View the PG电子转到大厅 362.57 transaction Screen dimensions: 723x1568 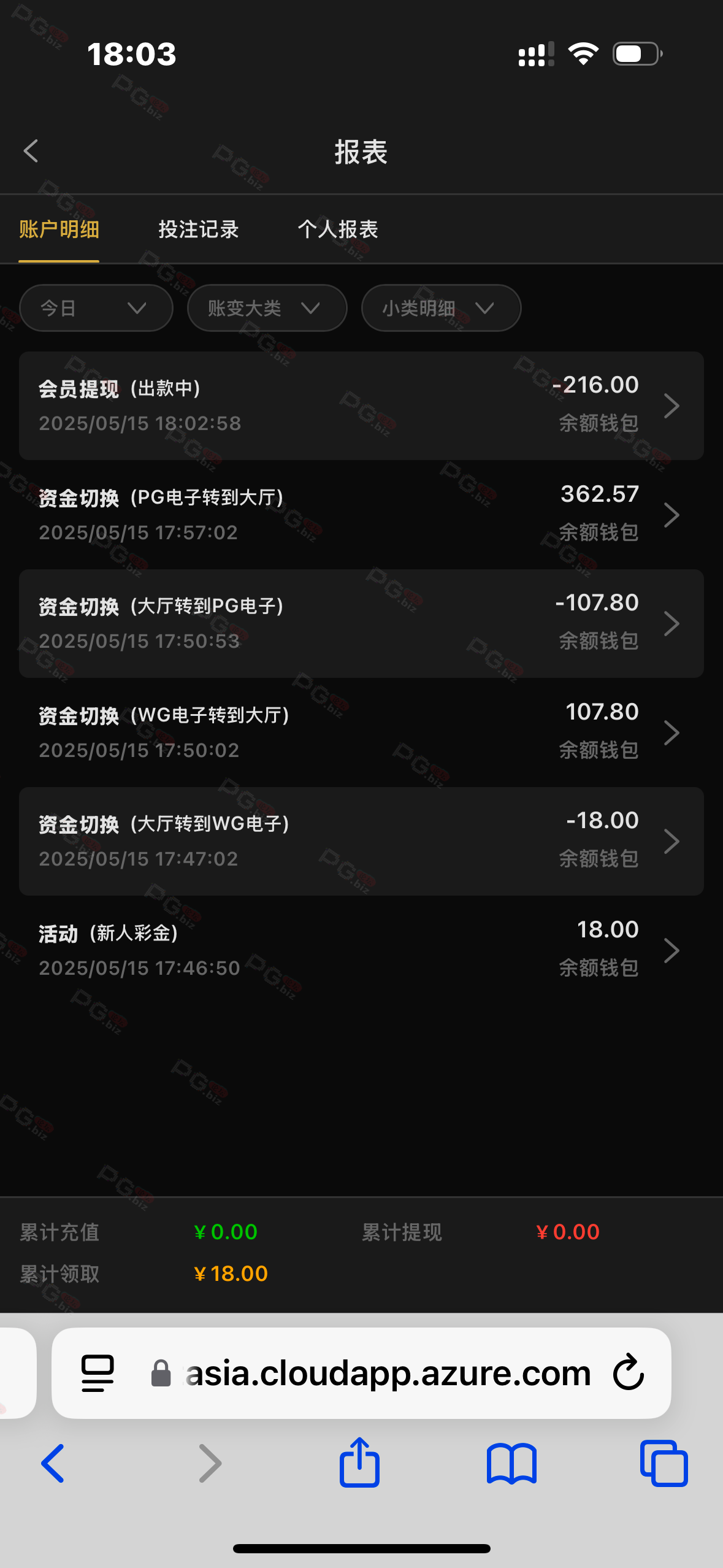pyautogui.click(x=361, y=515)
